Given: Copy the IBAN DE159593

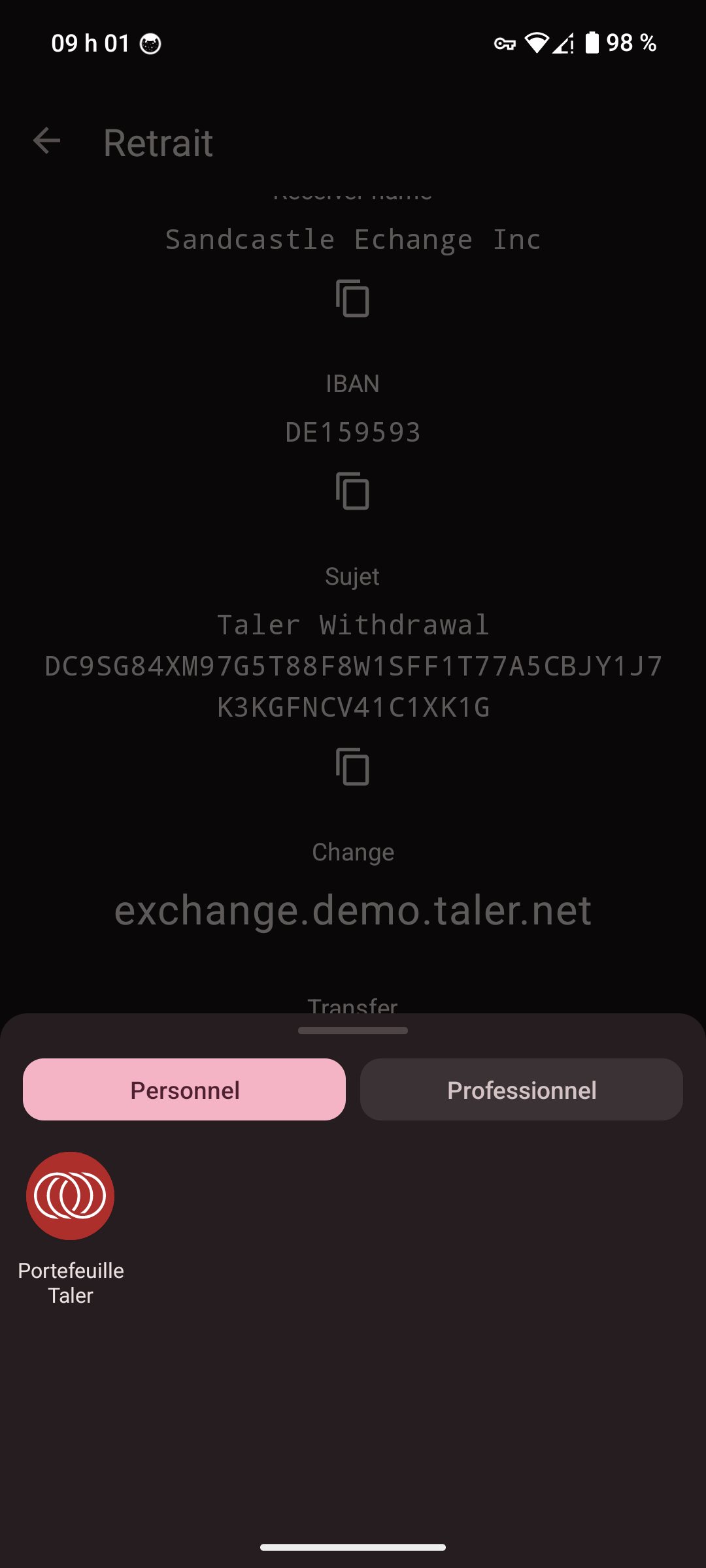Looking at the screenshot, I should tap(352, 491).
